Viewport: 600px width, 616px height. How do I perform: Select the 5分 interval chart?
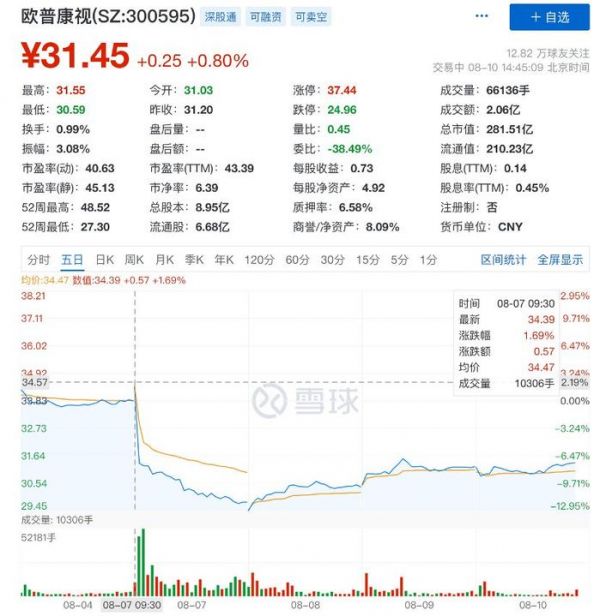(x=399, y=259)
